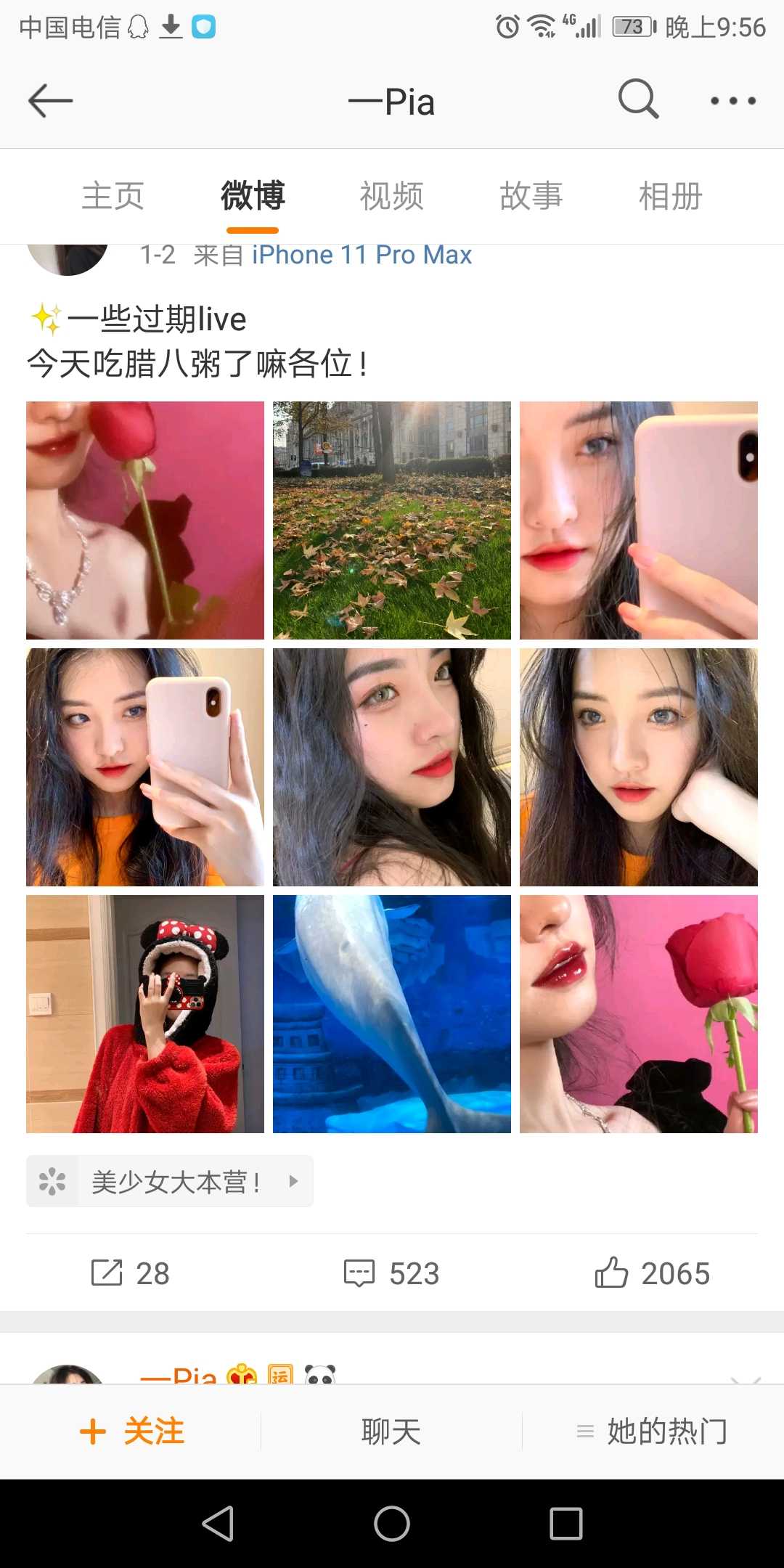Screen dimensions: 784x1568
Task: Open the Minnie hat mirror selfie photo
Action: click(x=144, y=1013)
